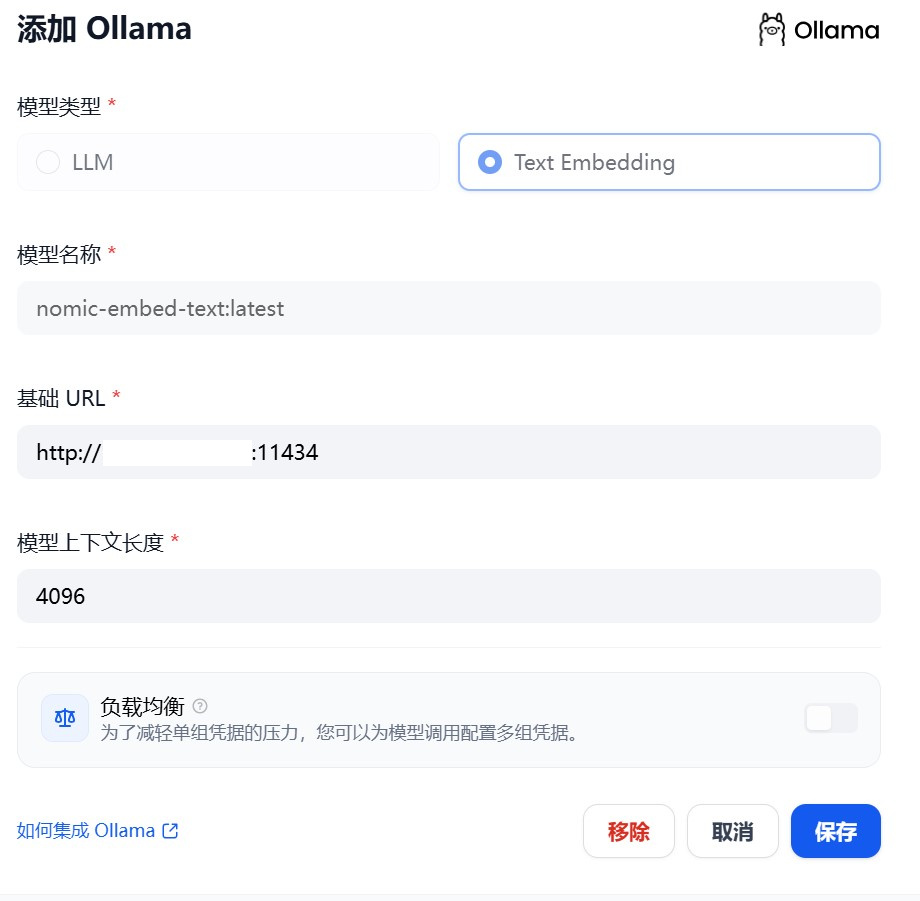Focus the 基础 URL field
920x901 pixels.
[x=560, y=452]
